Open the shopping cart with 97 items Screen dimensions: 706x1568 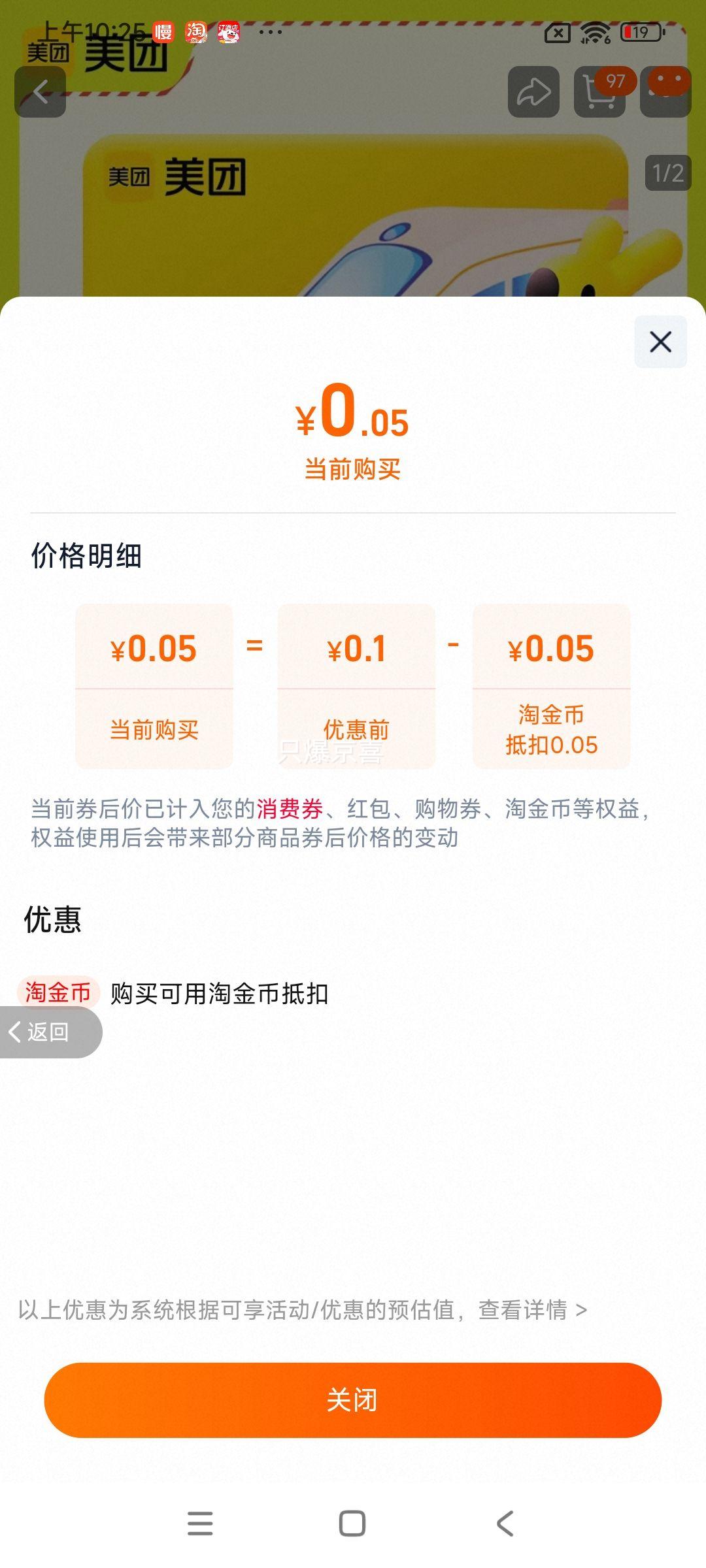click(x=599, y=91)
